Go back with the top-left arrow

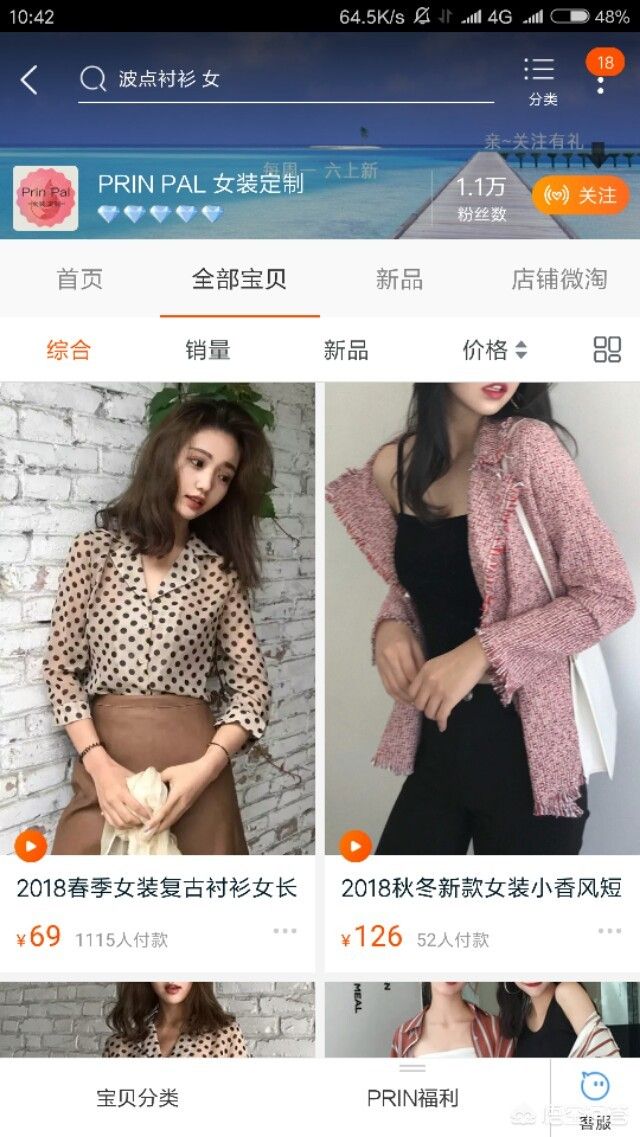pyautogui.click(x=30, y=80)
